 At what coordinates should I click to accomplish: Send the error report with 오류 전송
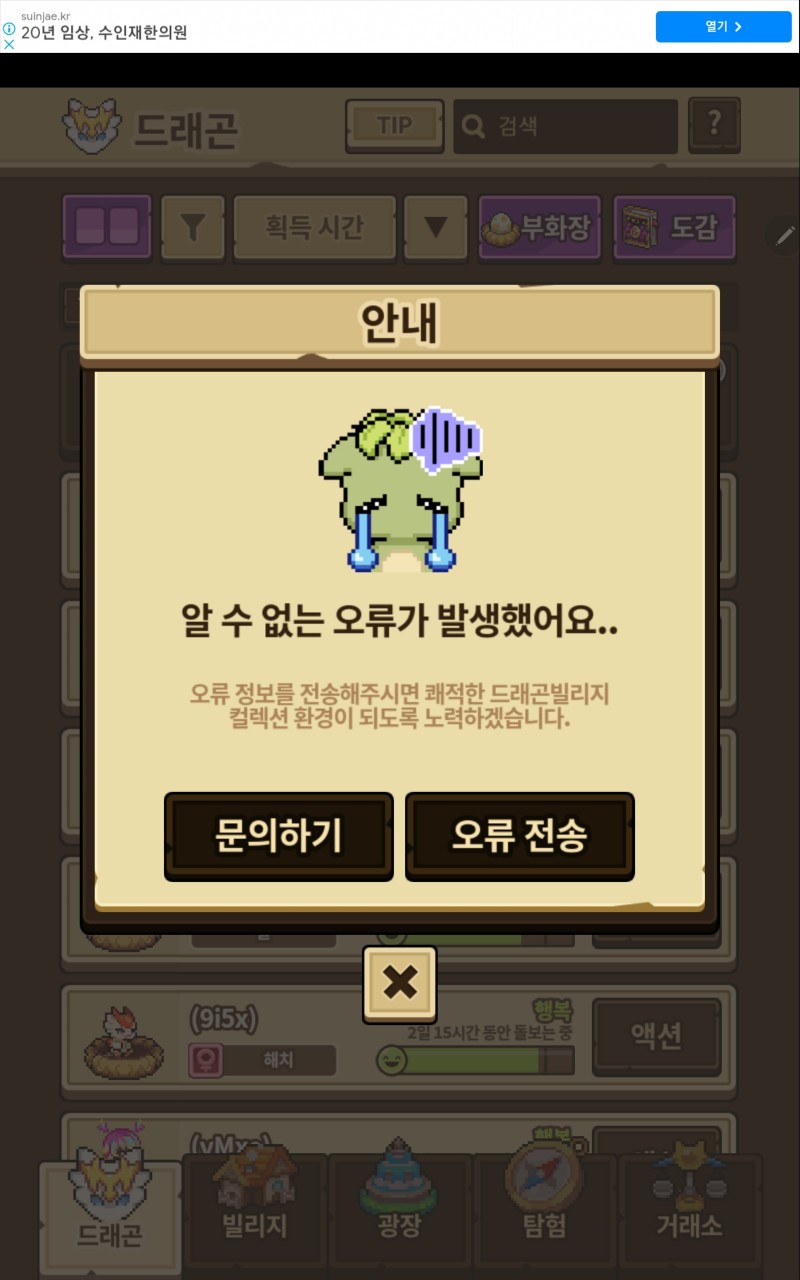pos(519,836)
